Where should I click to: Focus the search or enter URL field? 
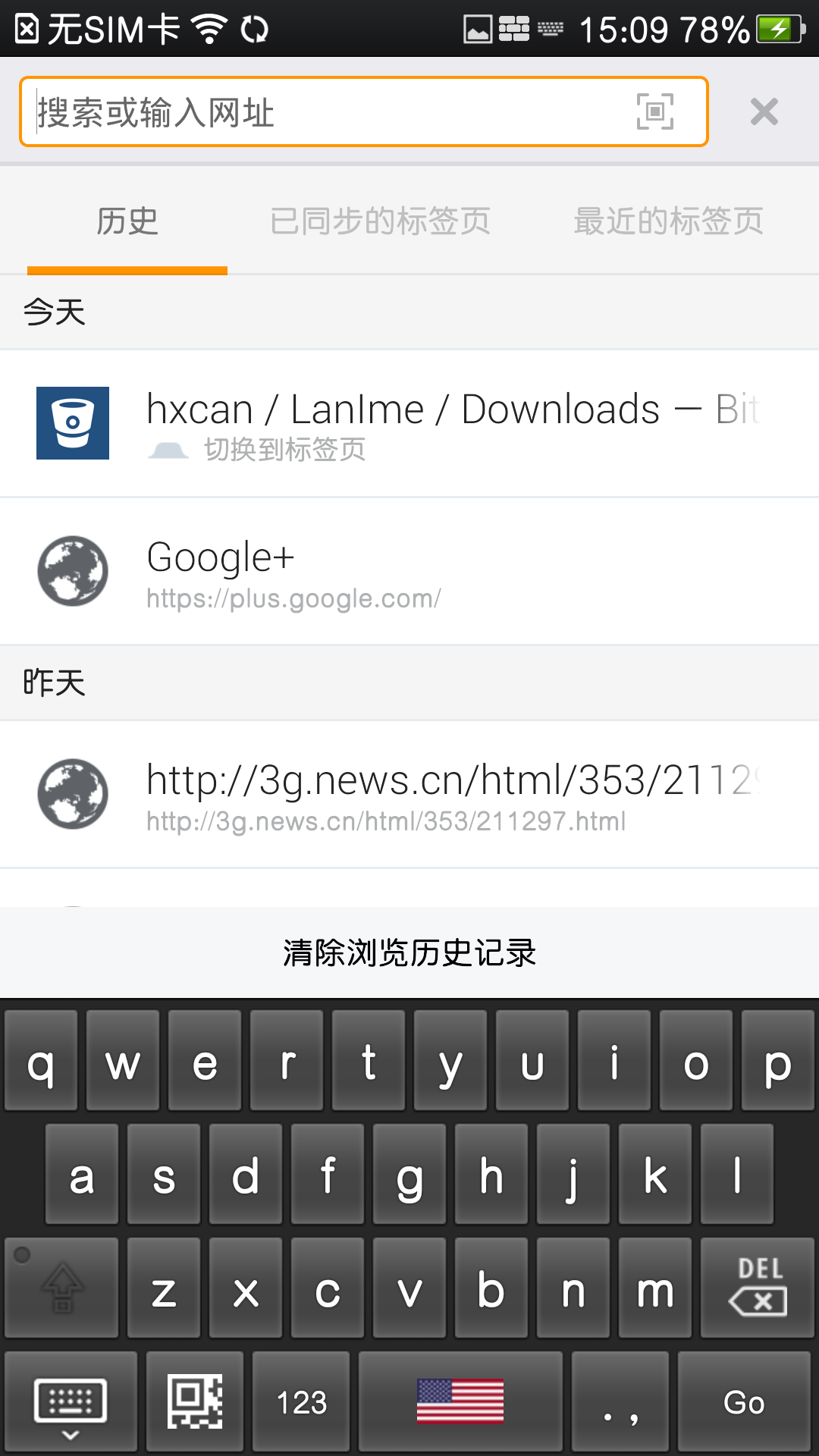pos(326,111)
